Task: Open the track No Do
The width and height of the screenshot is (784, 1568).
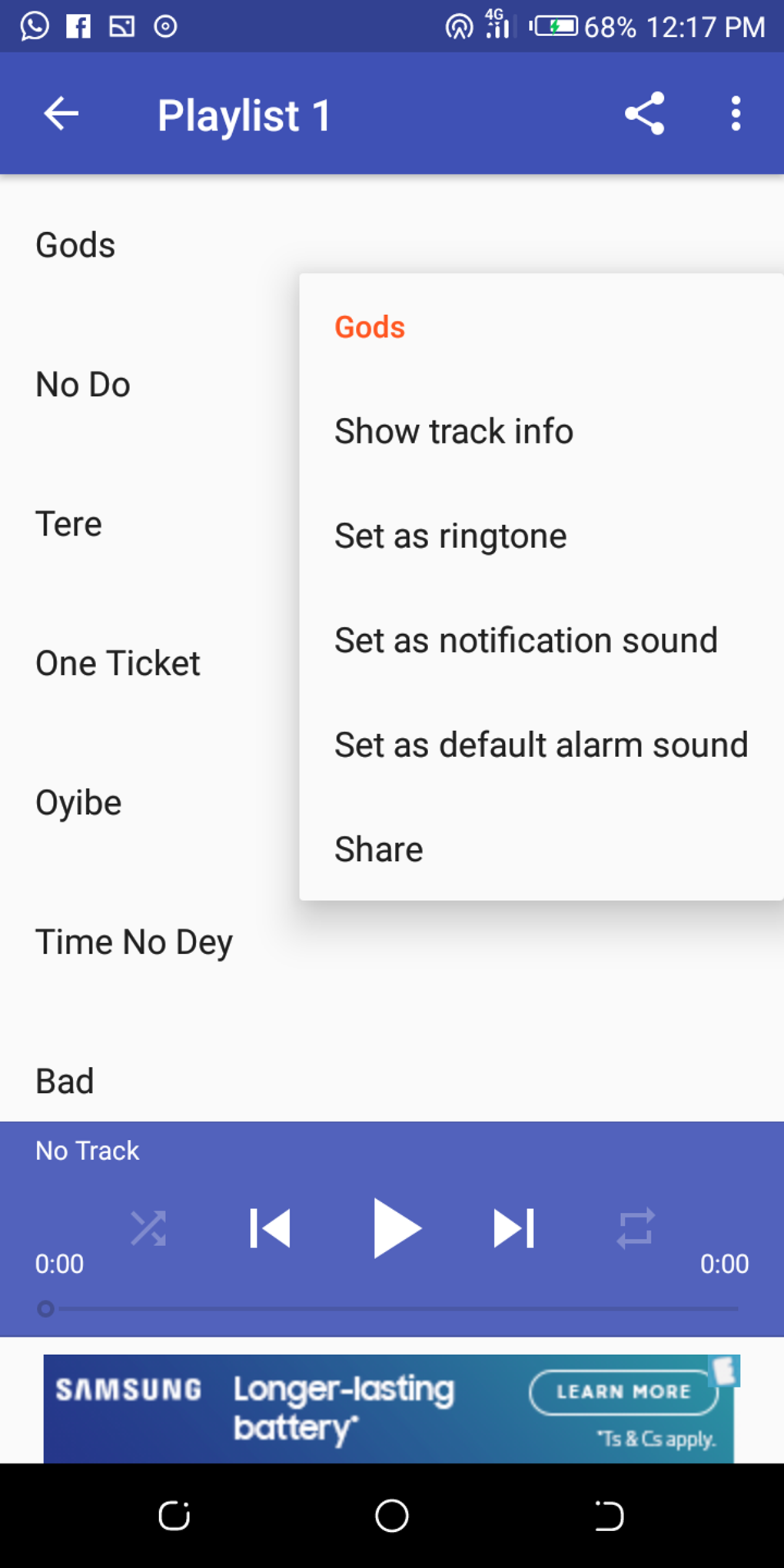Action: click(83, 384)
